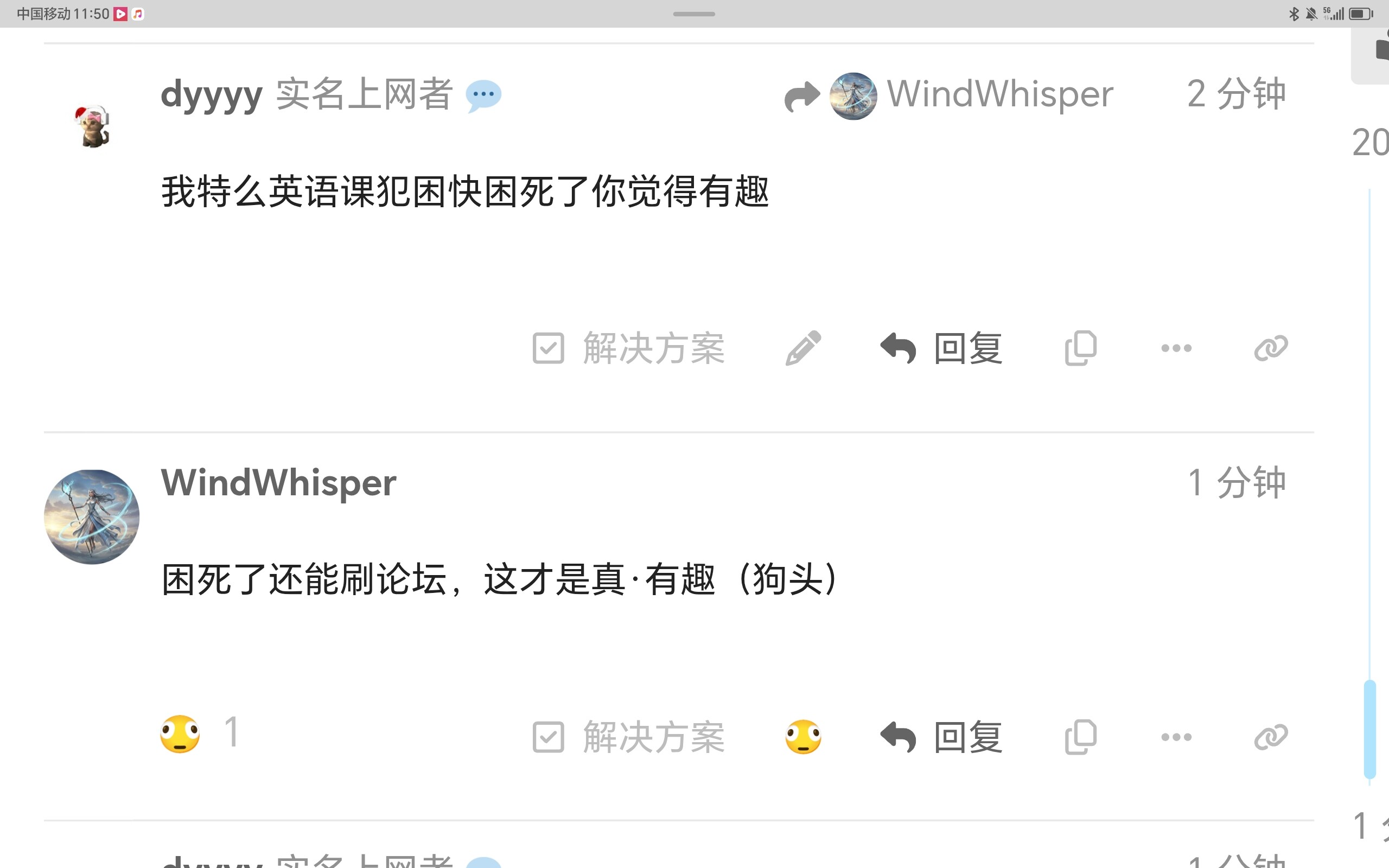The image size is (1389, 868).
Task: Toggle emoji reaction on WindWhisper's post
Action: point(803,737)
